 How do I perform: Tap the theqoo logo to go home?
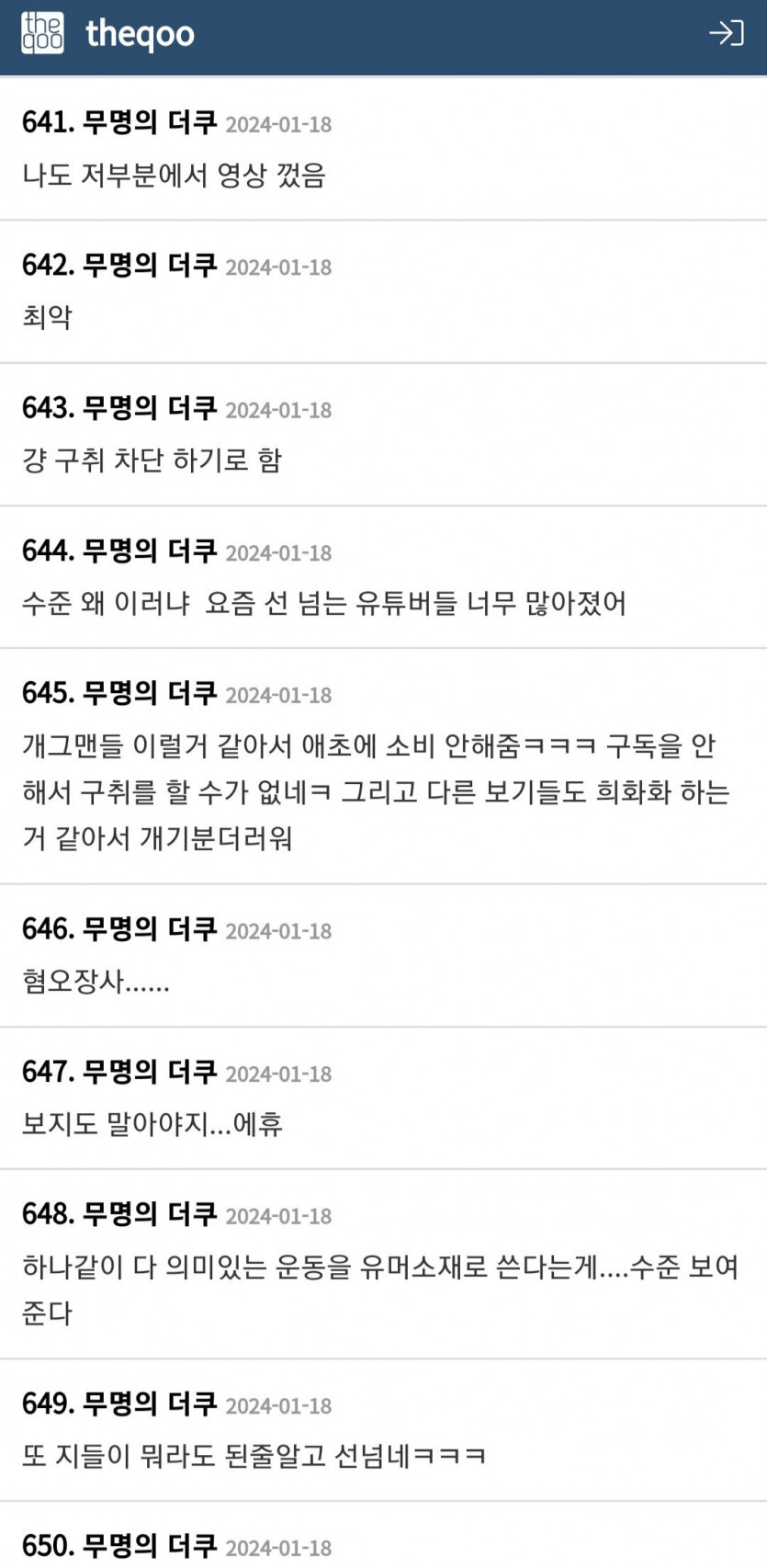pos(107,34)
